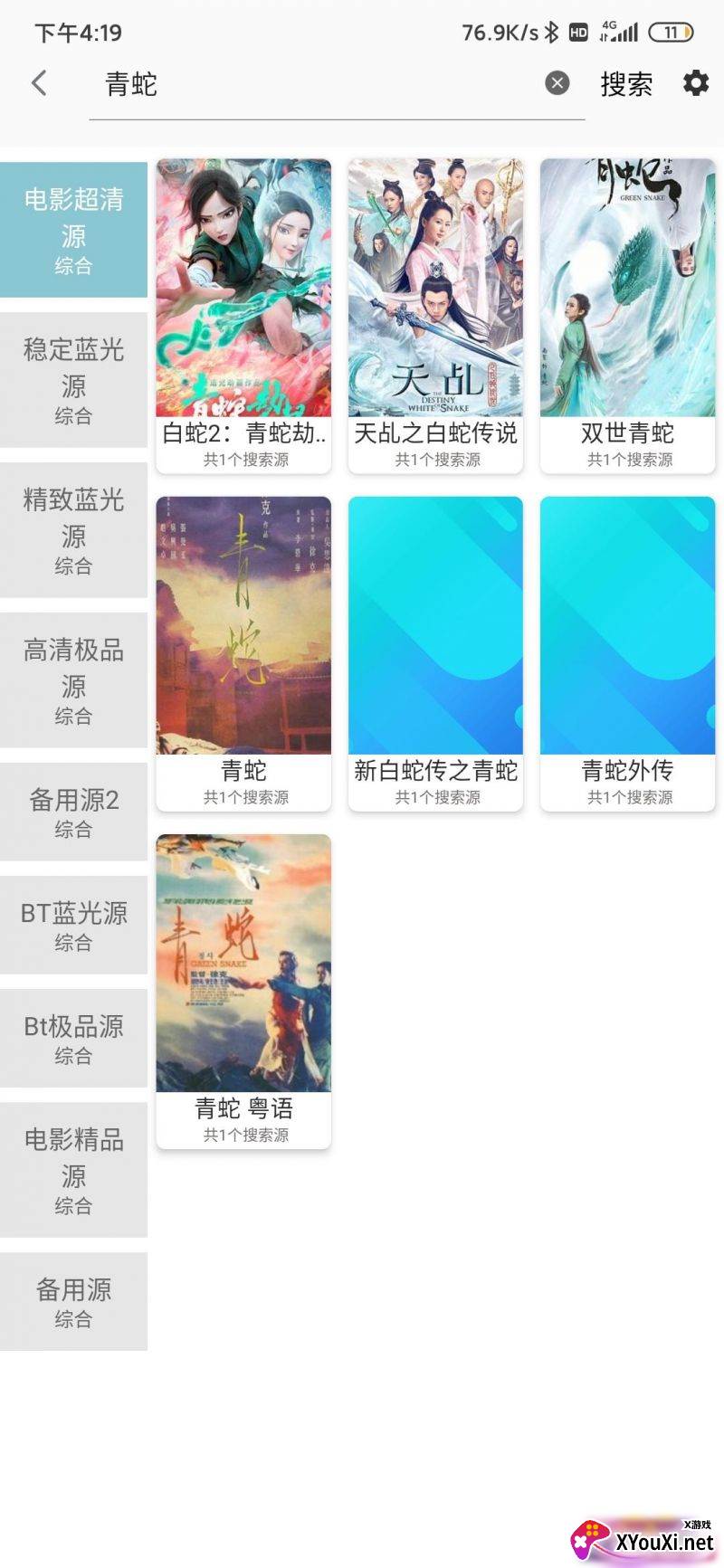Open the 白蛇2：青蛇劫起 movie card

(x=243, y=316)
